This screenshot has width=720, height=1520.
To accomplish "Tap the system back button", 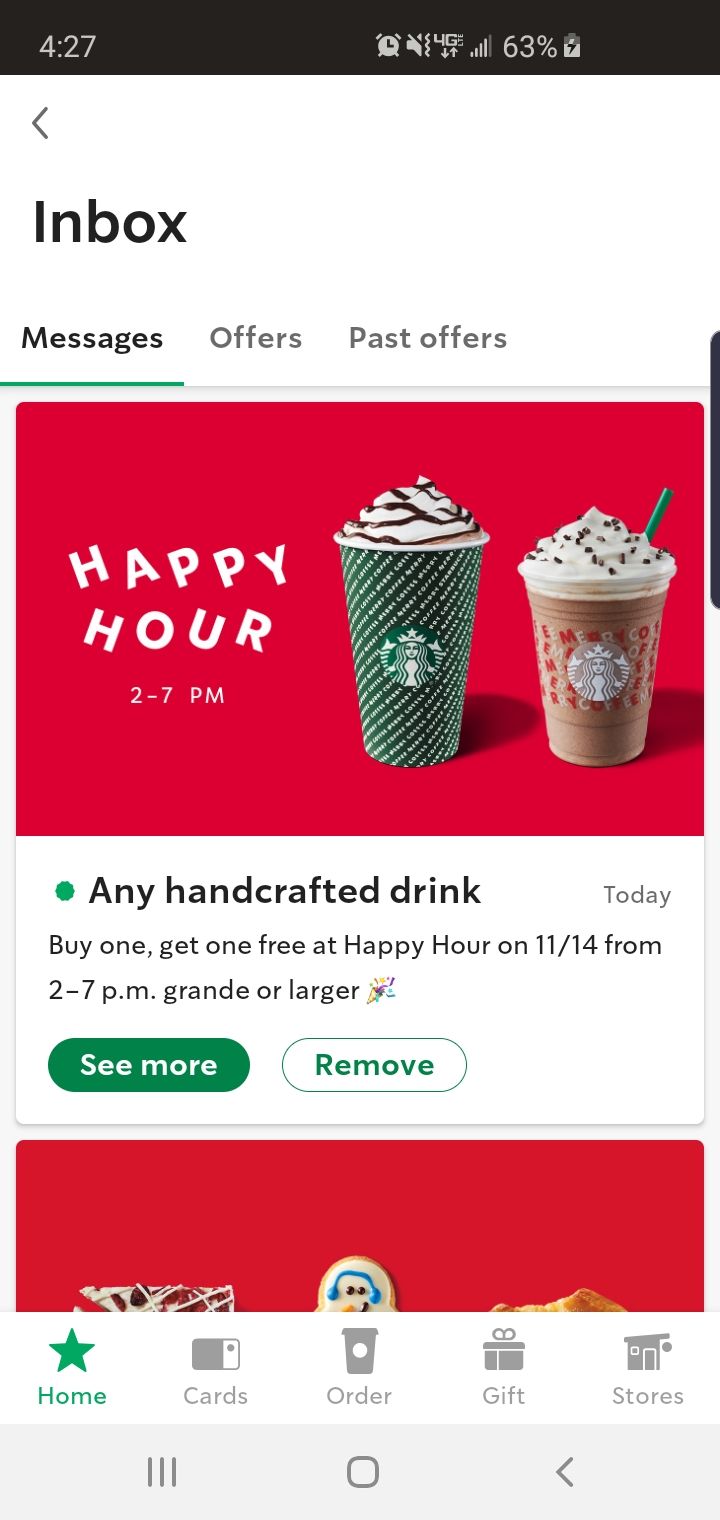I will tap(564, 1472).
